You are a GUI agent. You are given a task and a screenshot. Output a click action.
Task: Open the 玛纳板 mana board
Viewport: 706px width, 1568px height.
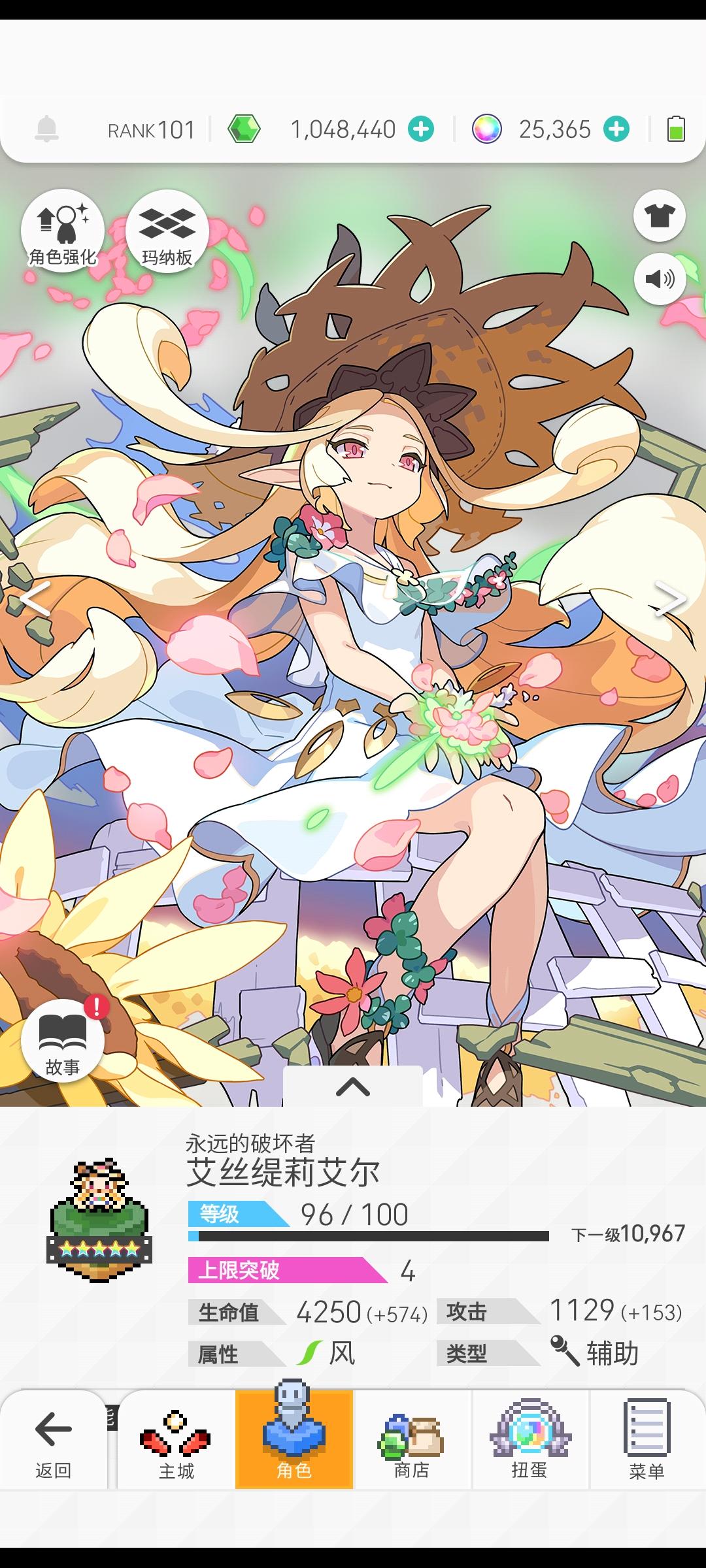(x=167, y=232)
